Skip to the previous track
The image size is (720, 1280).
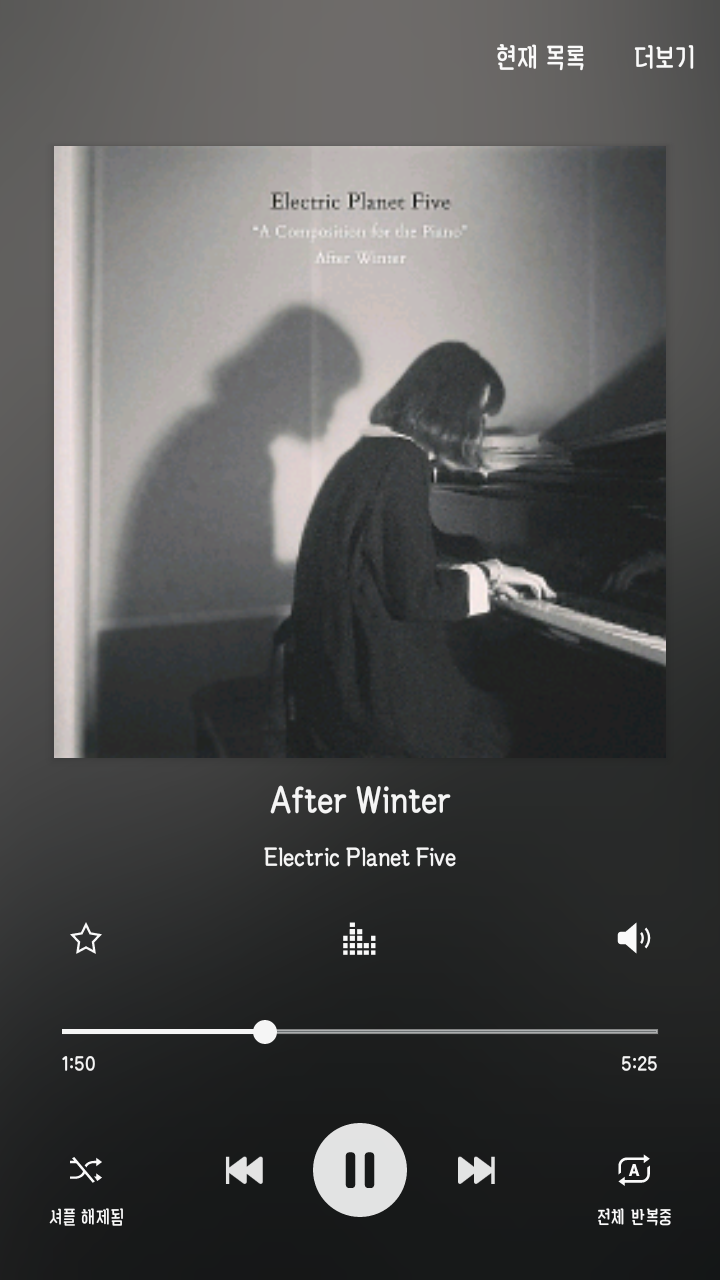[x=244, y=1170]
